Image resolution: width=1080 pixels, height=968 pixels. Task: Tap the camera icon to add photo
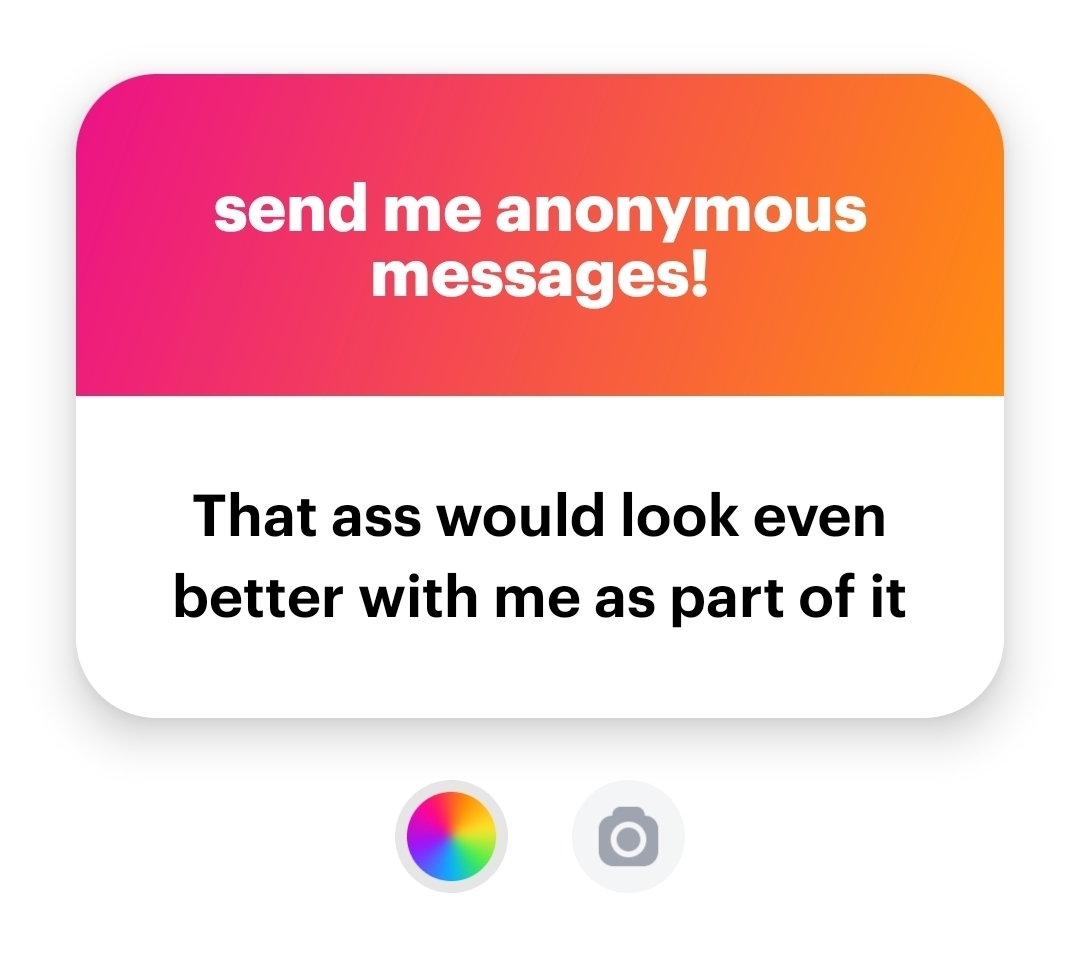click(628, 836)
